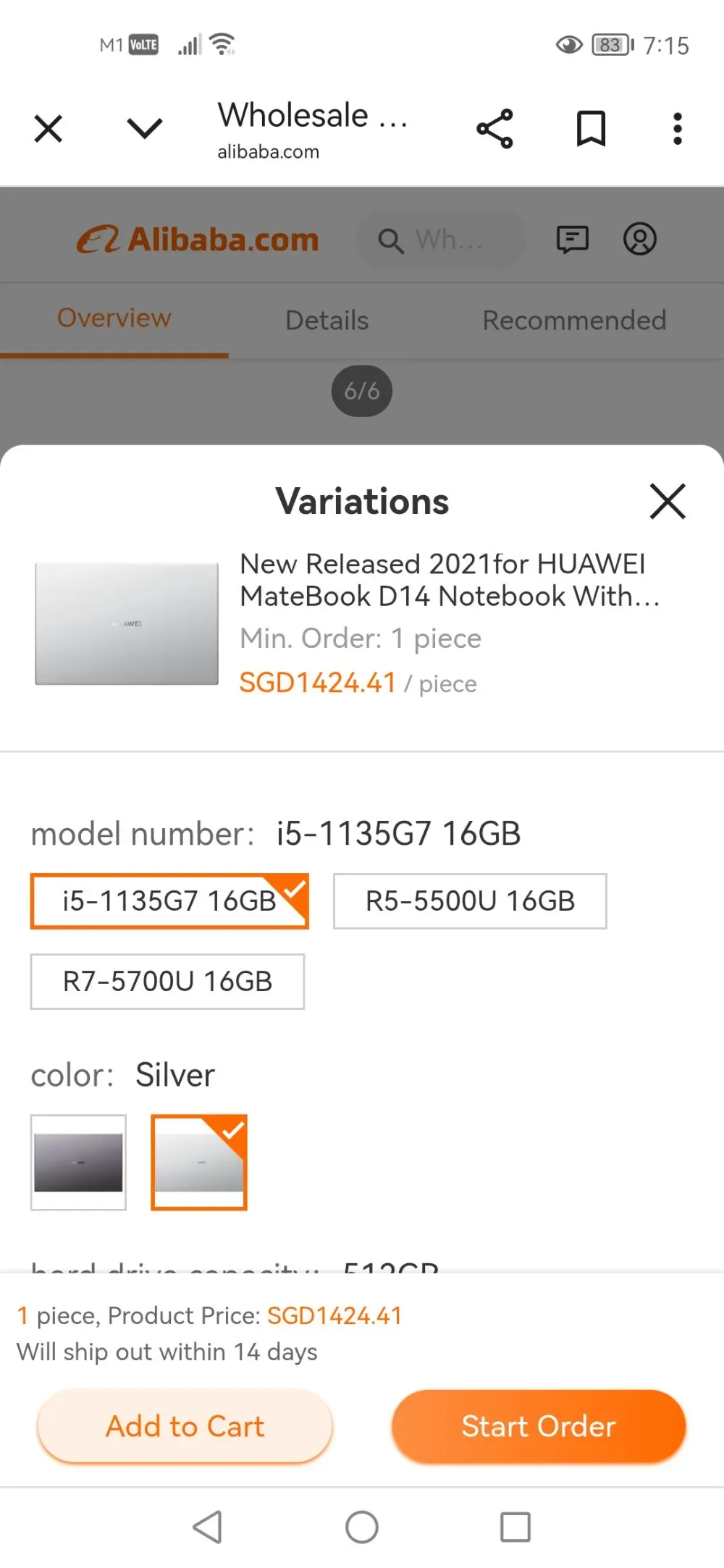
Task: Select the i5-1135G7 16GB model option
Action: 169,901
